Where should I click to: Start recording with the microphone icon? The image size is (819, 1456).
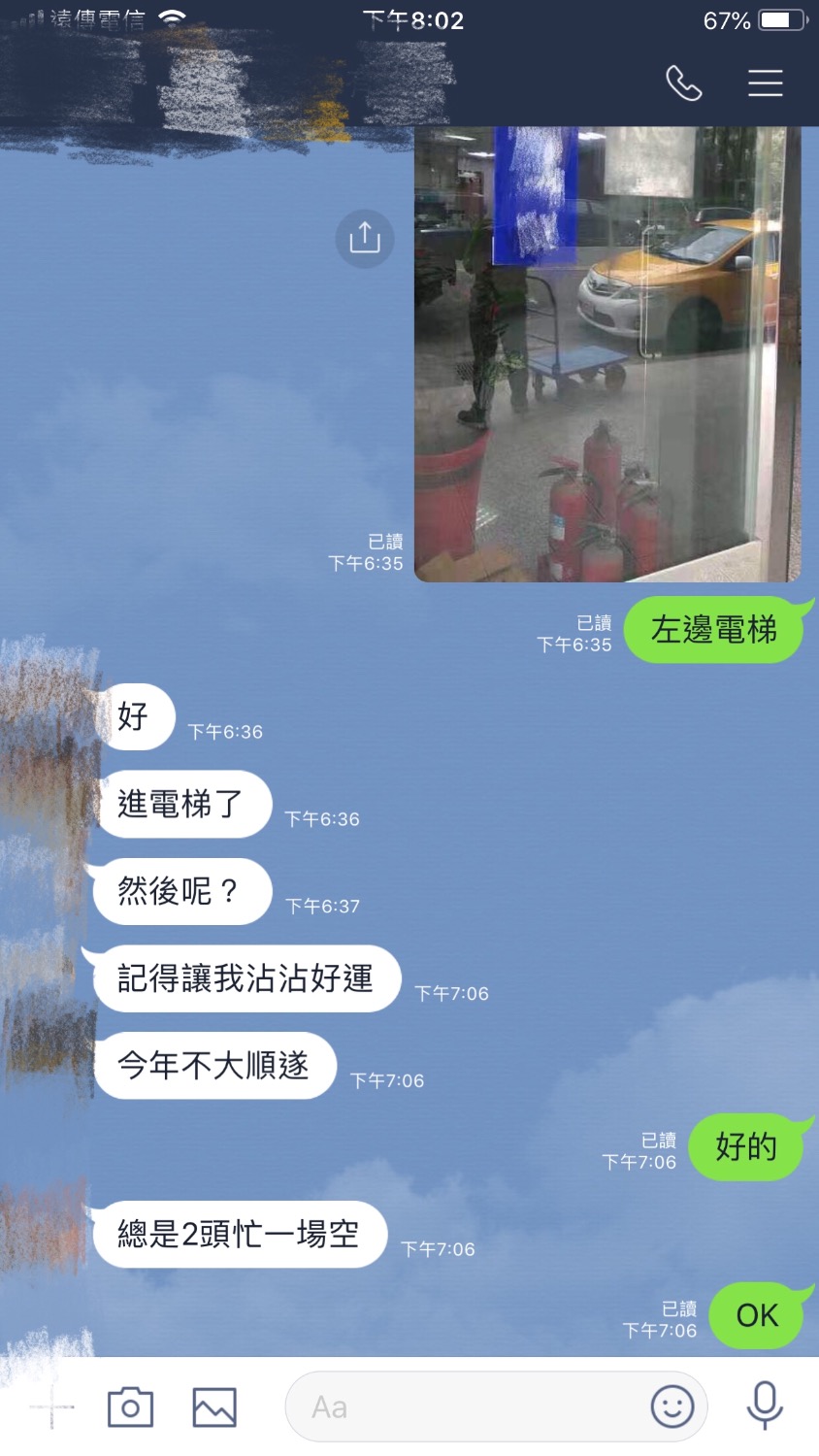point(766,1405)
